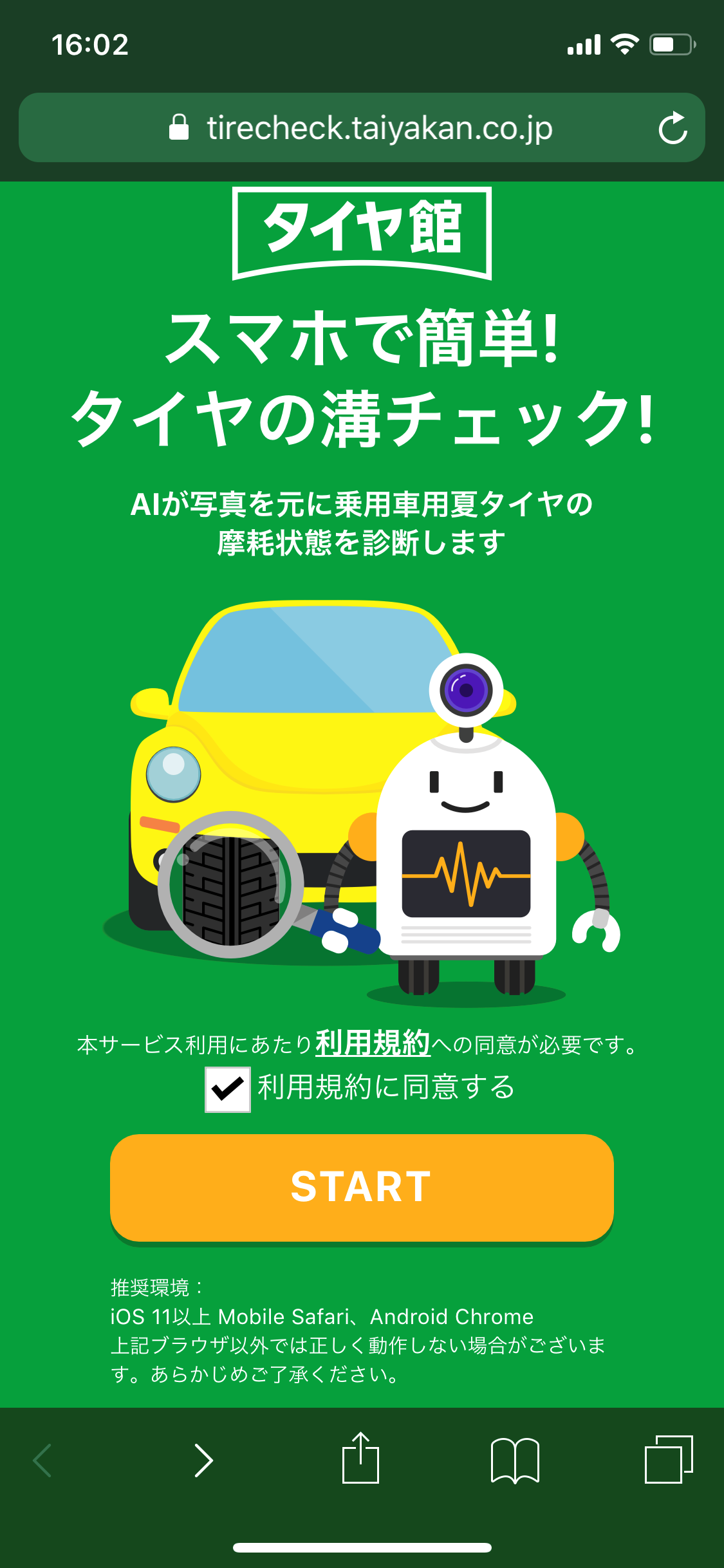This screenshot has height=1568, width=724.
Task: Go forward in browser history
Action: point(203,1460)
